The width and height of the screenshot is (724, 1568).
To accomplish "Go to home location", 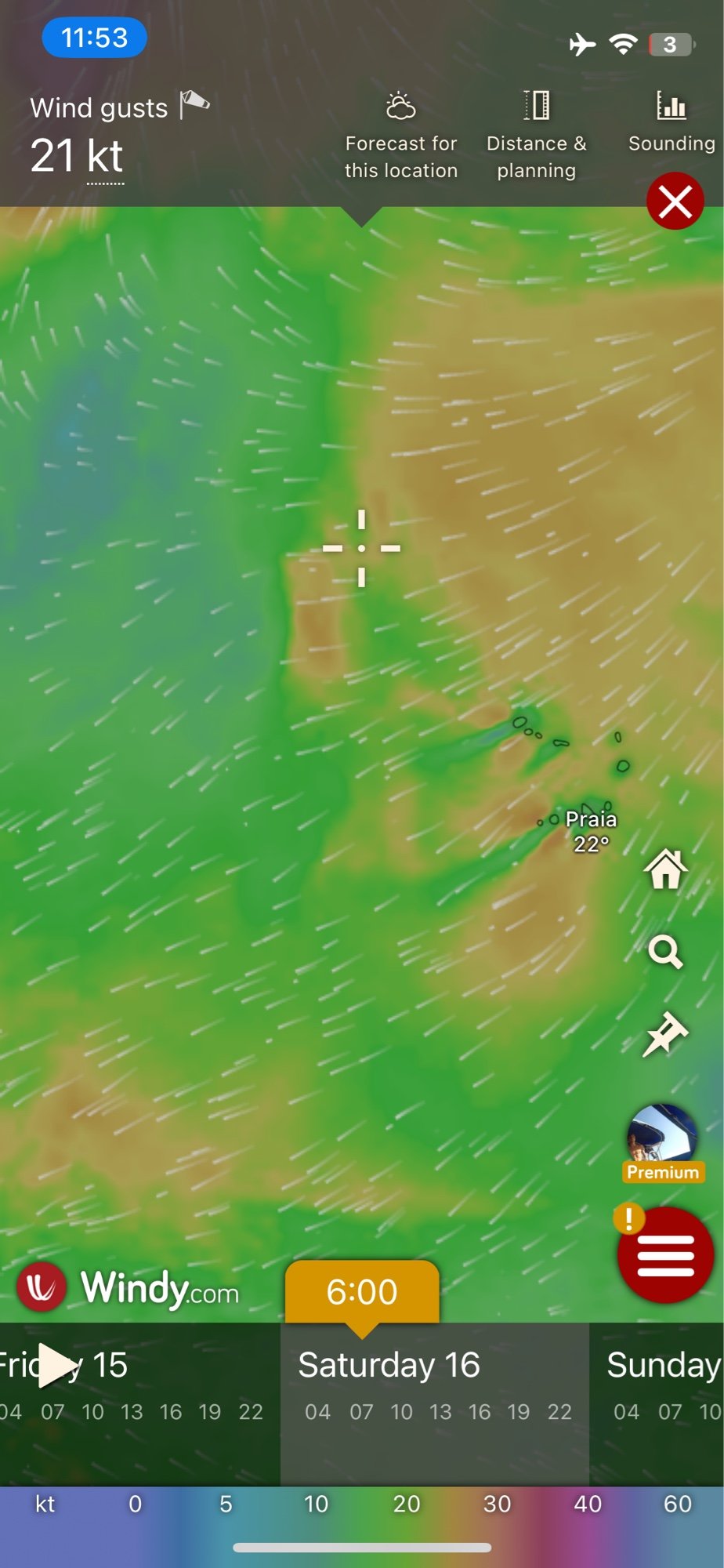I will click(x=665, y=869).
